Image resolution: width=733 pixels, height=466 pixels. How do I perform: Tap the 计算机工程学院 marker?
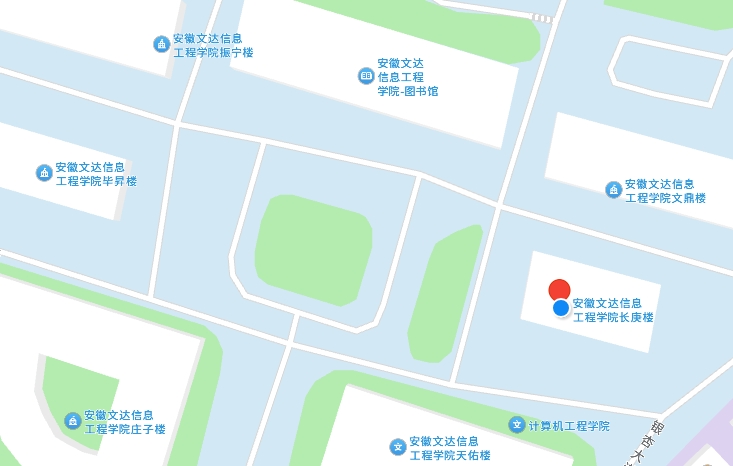click(x=517, y=425)
